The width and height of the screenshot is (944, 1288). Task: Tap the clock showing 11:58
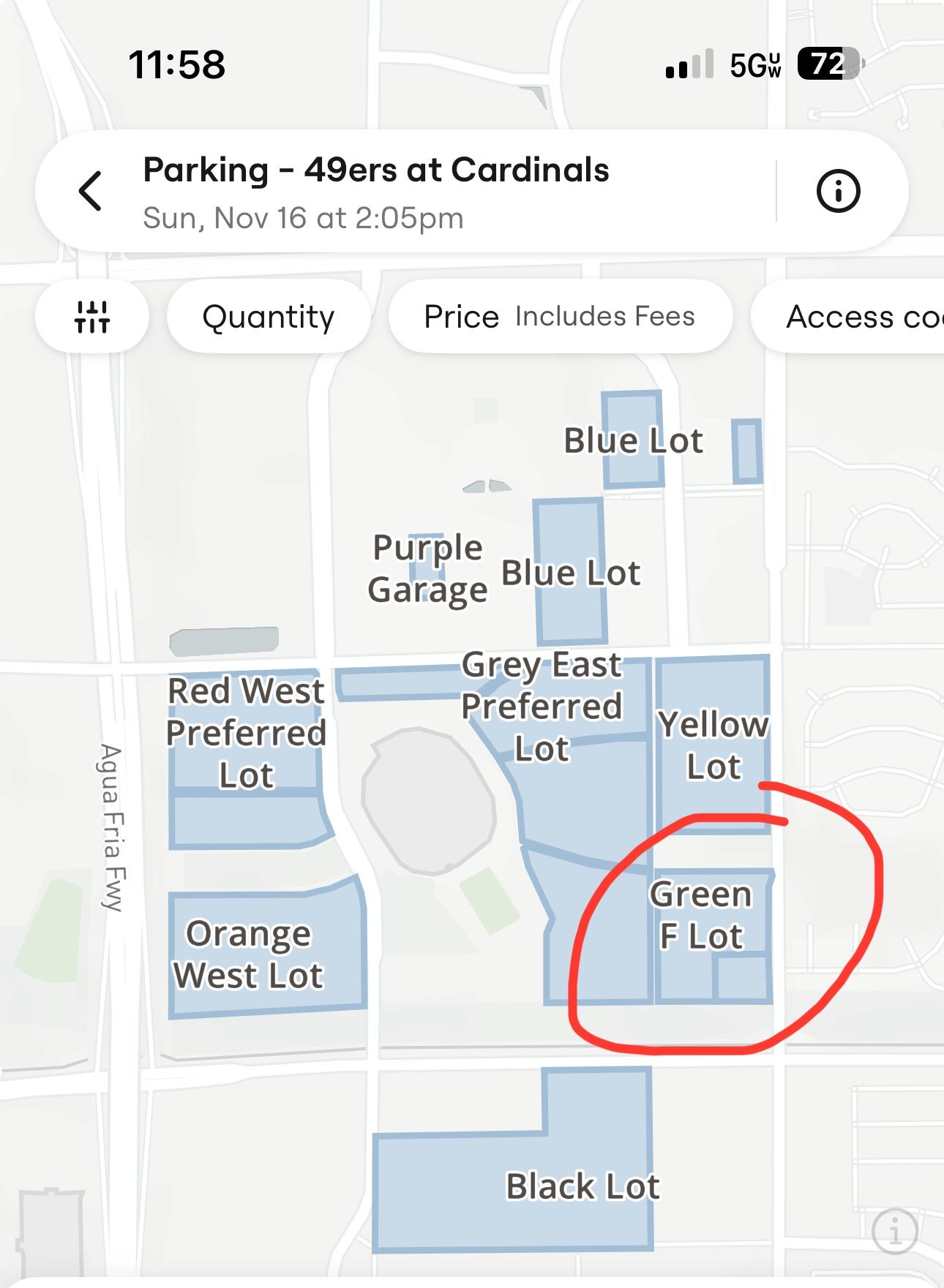(176, 66)
